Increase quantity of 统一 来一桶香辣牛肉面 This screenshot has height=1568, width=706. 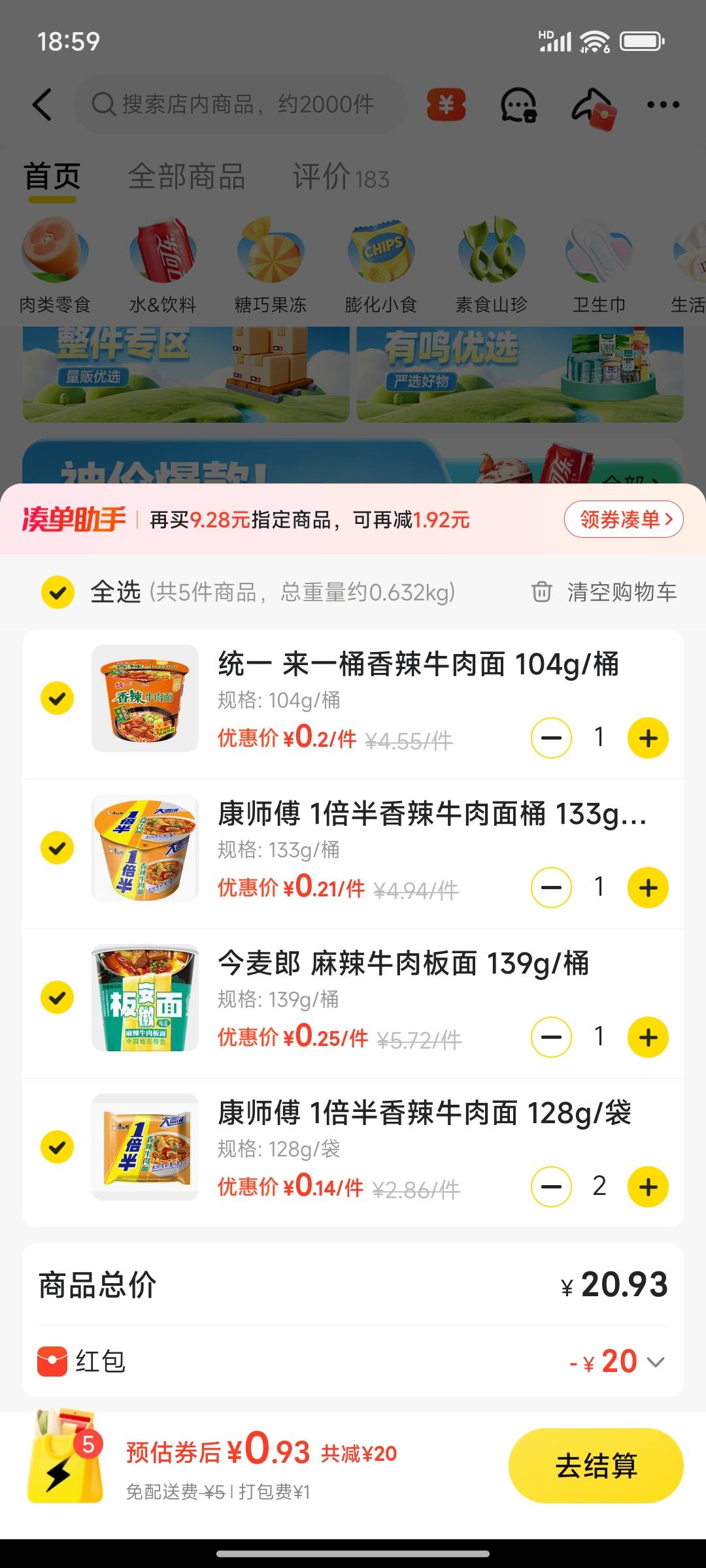point(648,738)
